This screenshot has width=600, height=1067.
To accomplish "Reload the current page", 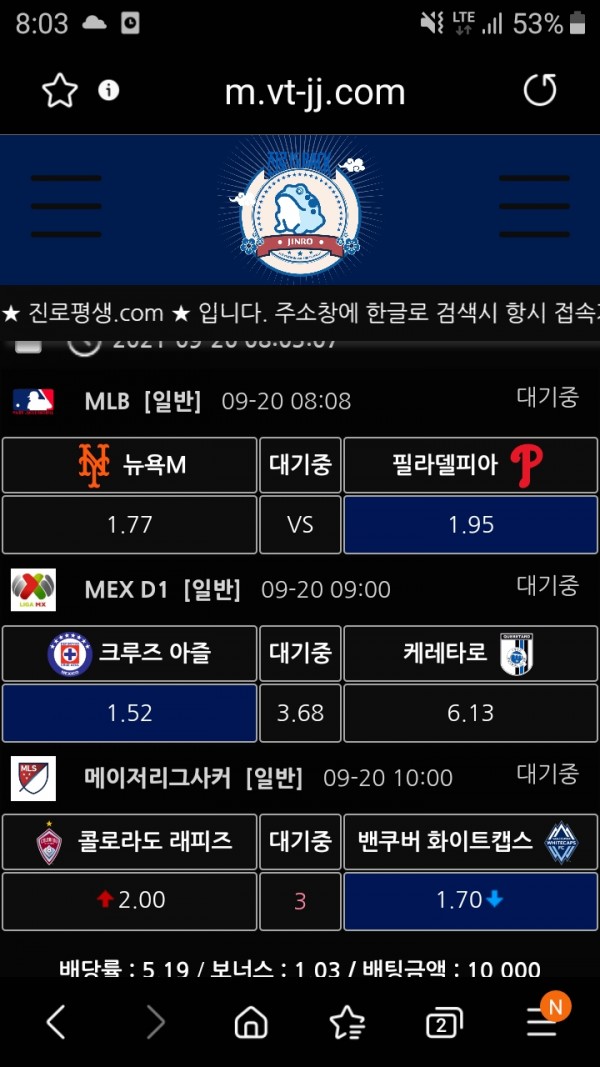I will (540, 91).
